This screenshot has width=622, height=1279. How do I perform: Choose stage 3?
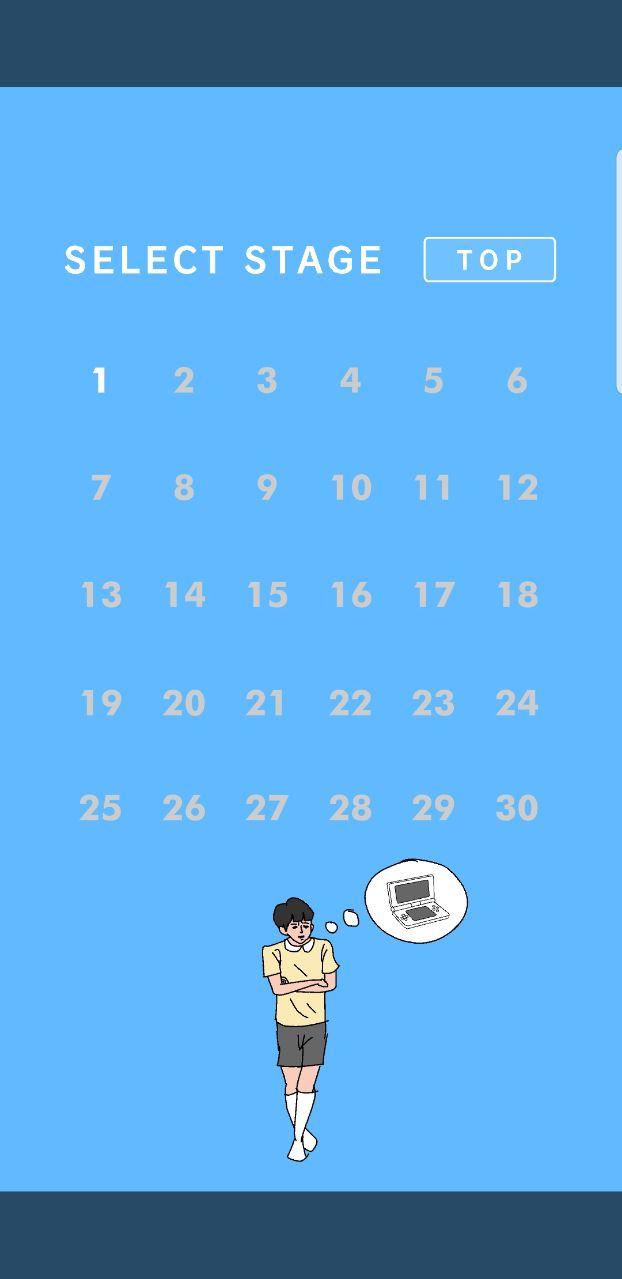point(267,381)
